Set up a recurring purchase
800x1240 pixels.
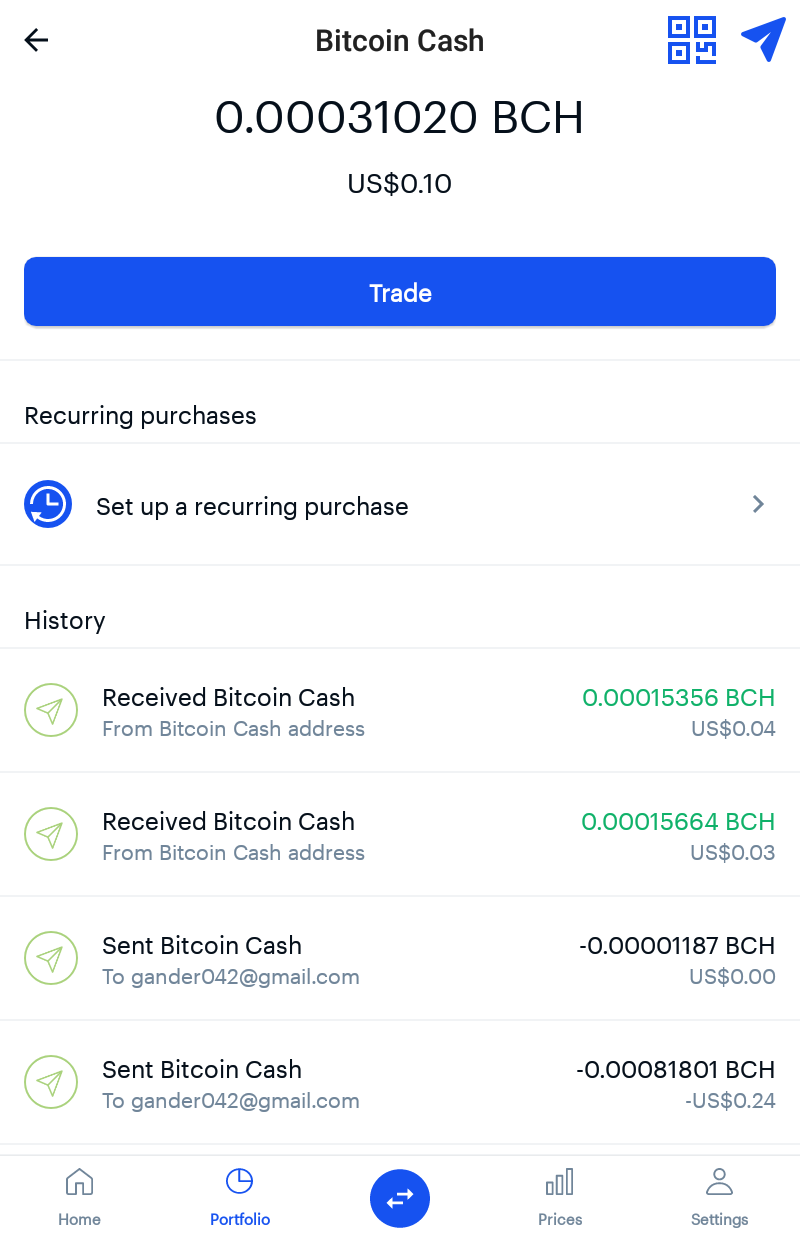pos(400,506)
